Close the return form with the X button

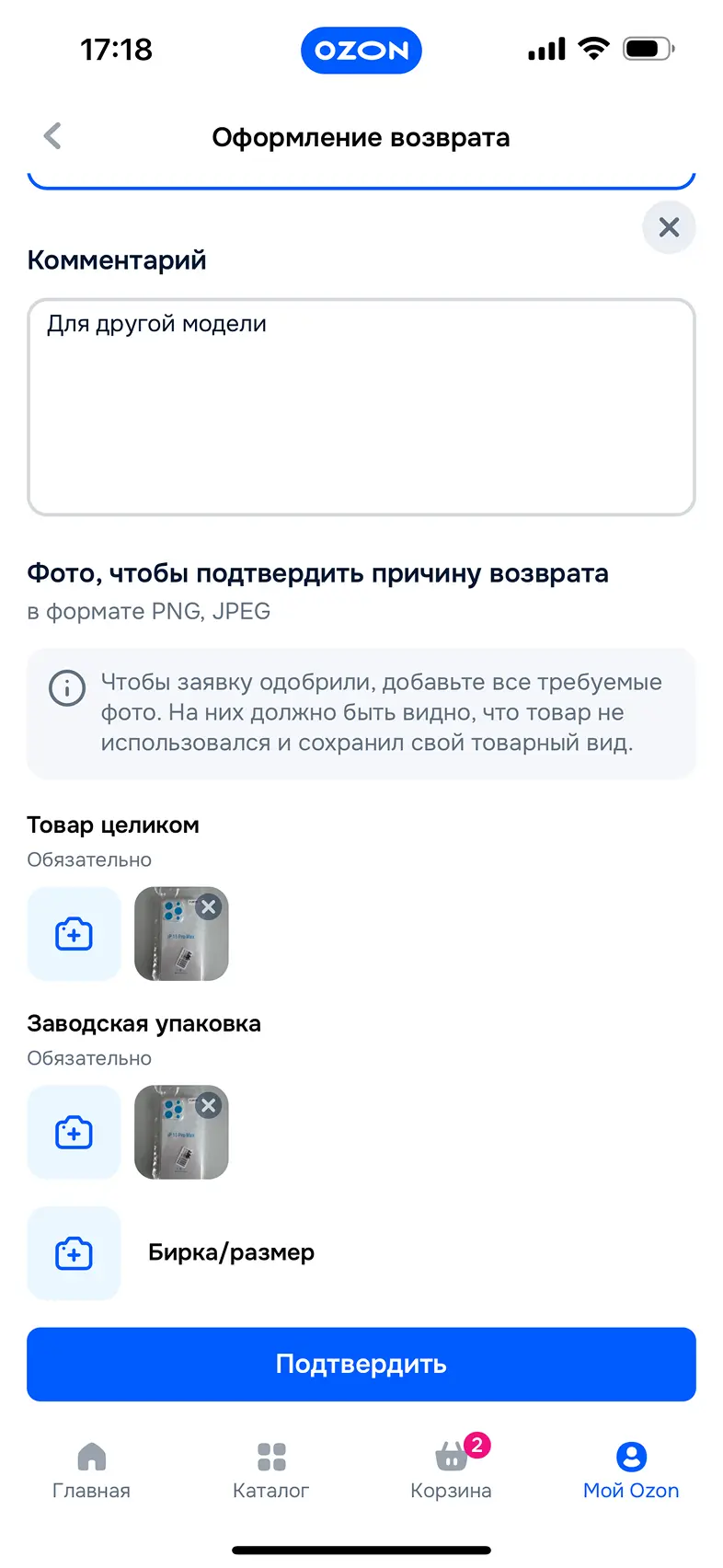669,227
